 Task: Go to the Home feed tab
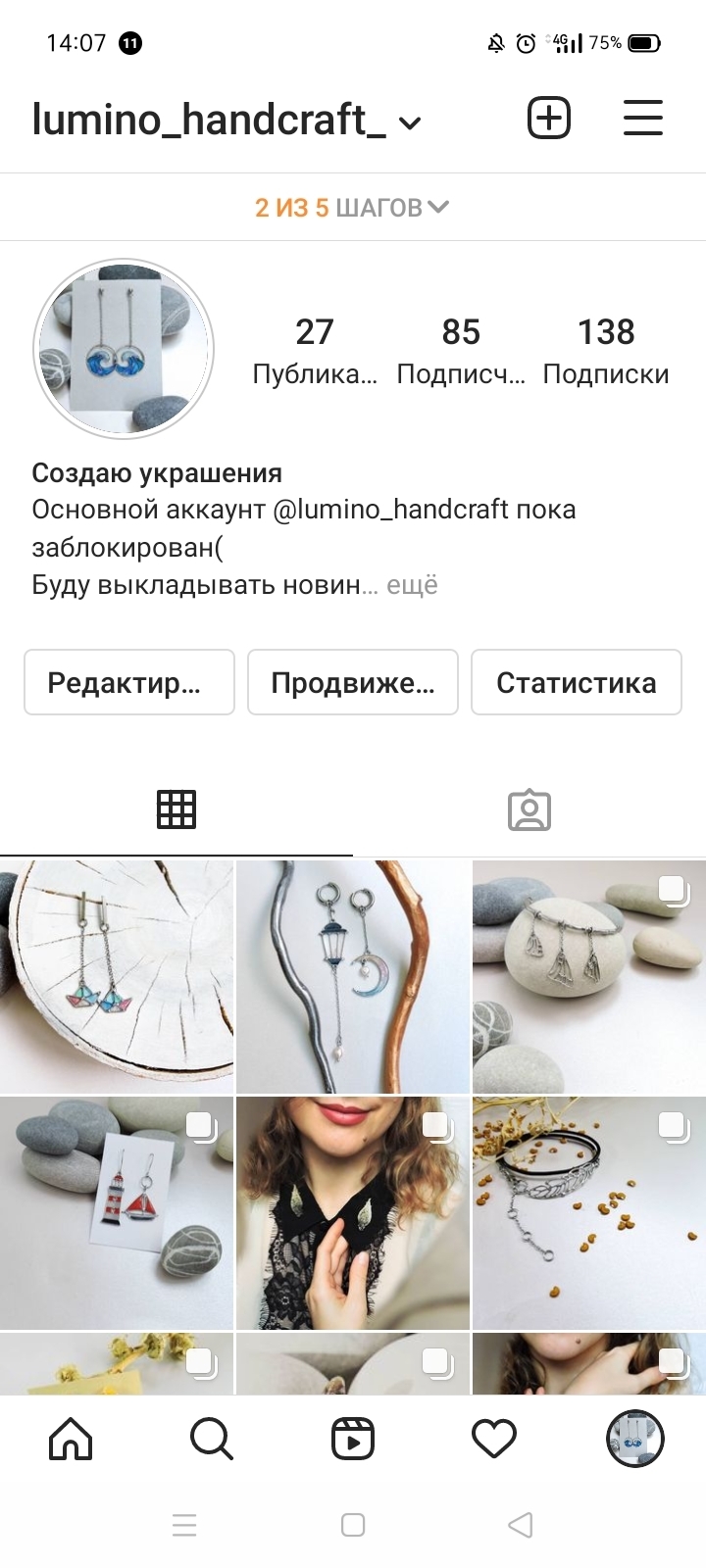pyautogui.click(x=71, y=1440)
